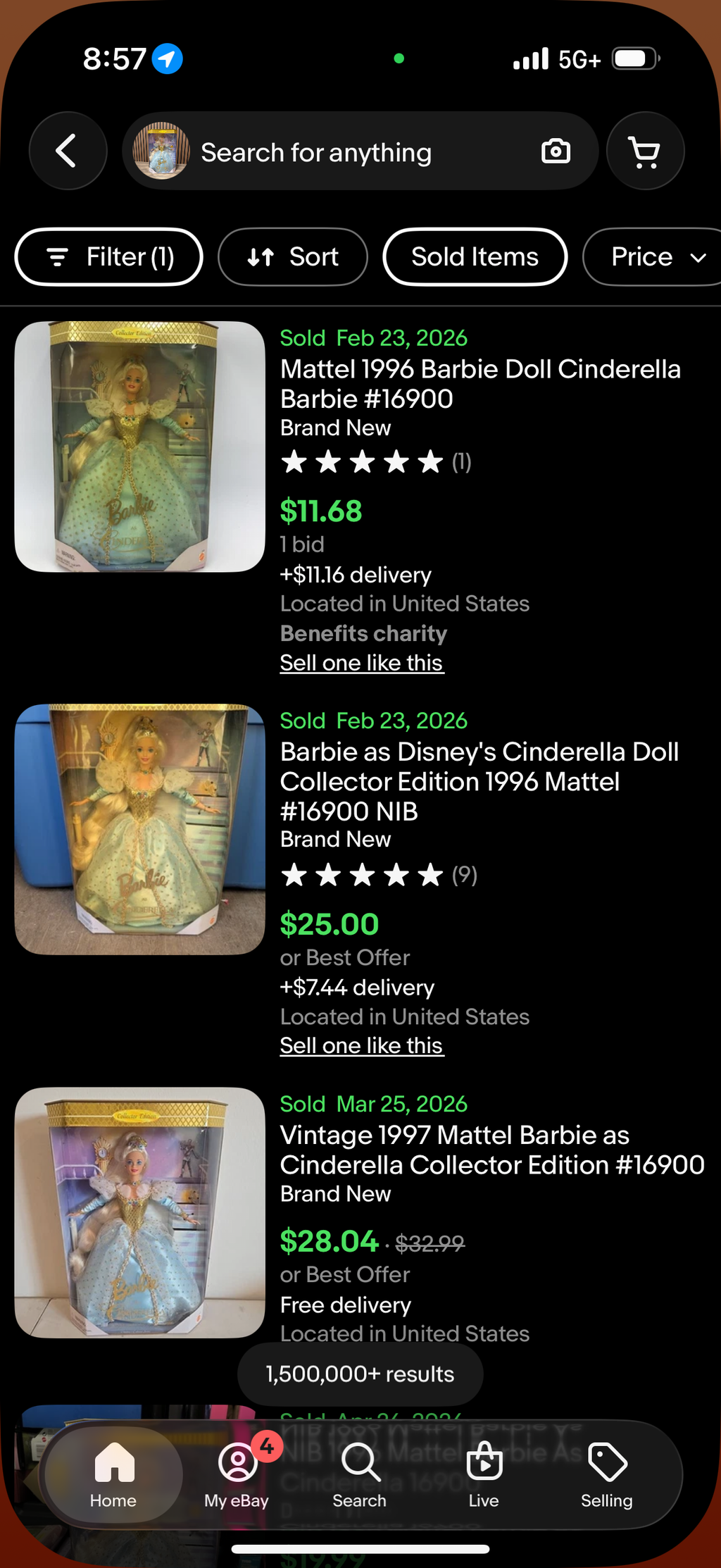This screenshot has height=1568, width=721.
Task: Open the Vintage 1997 Mattel Barbie listing
Action: (492, 1150)
